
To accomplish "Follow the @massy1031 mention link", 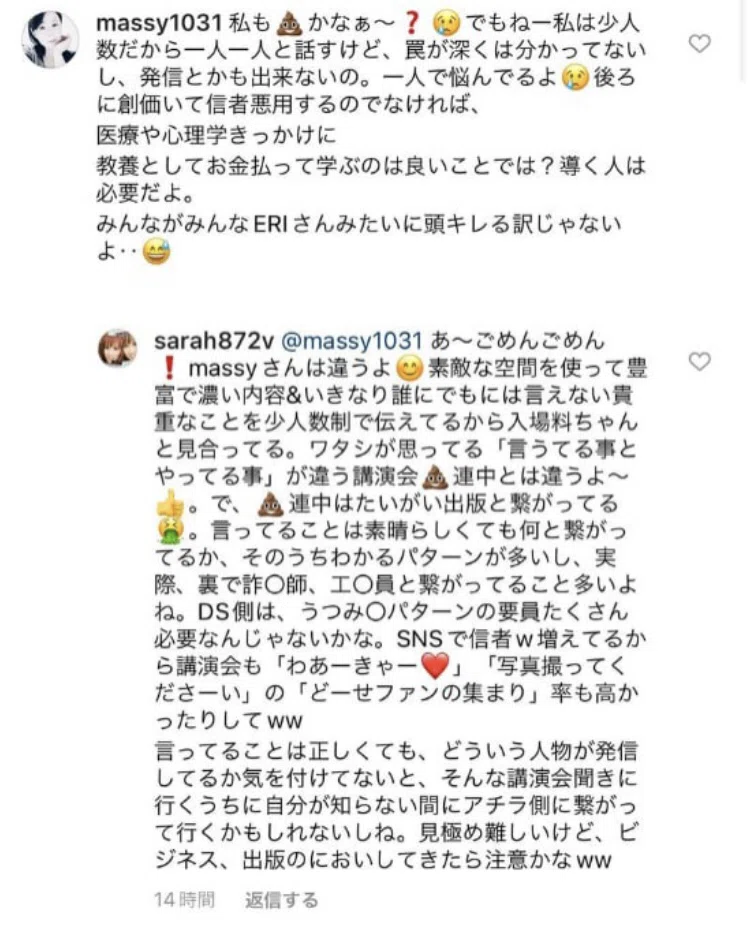I will 352,341.
